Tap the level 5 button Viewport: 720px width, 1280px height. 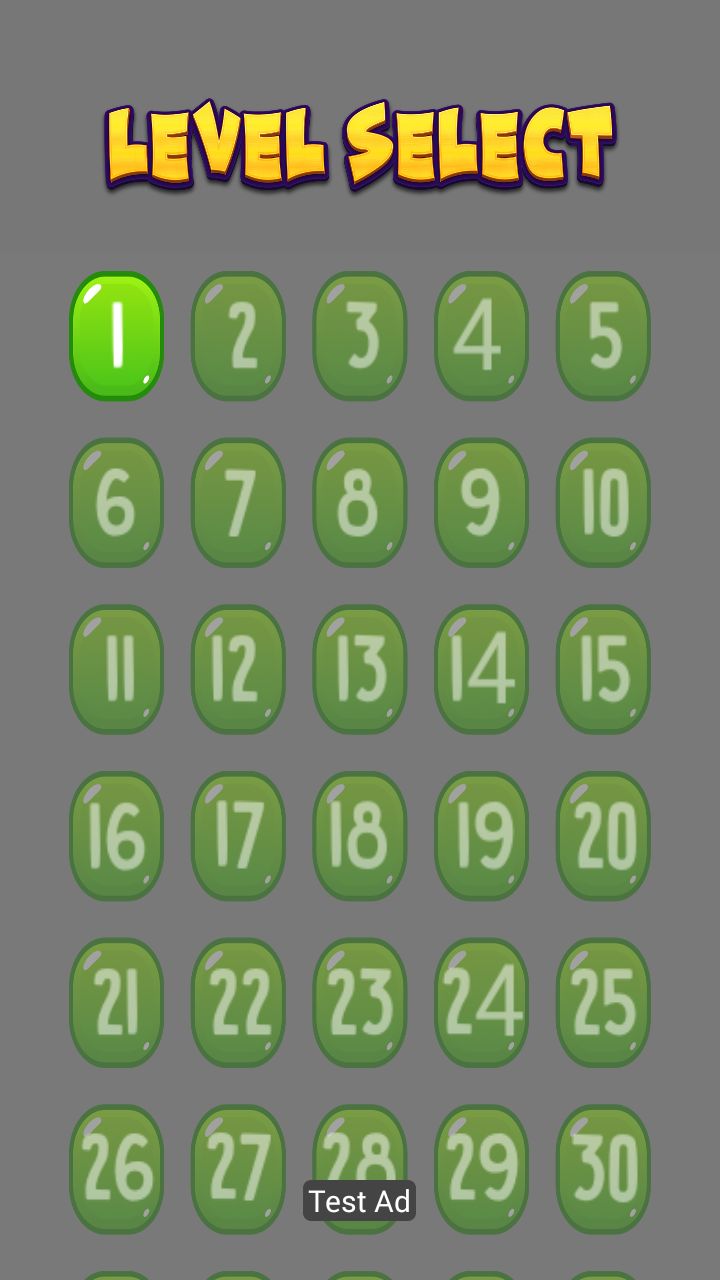[603, 336]
